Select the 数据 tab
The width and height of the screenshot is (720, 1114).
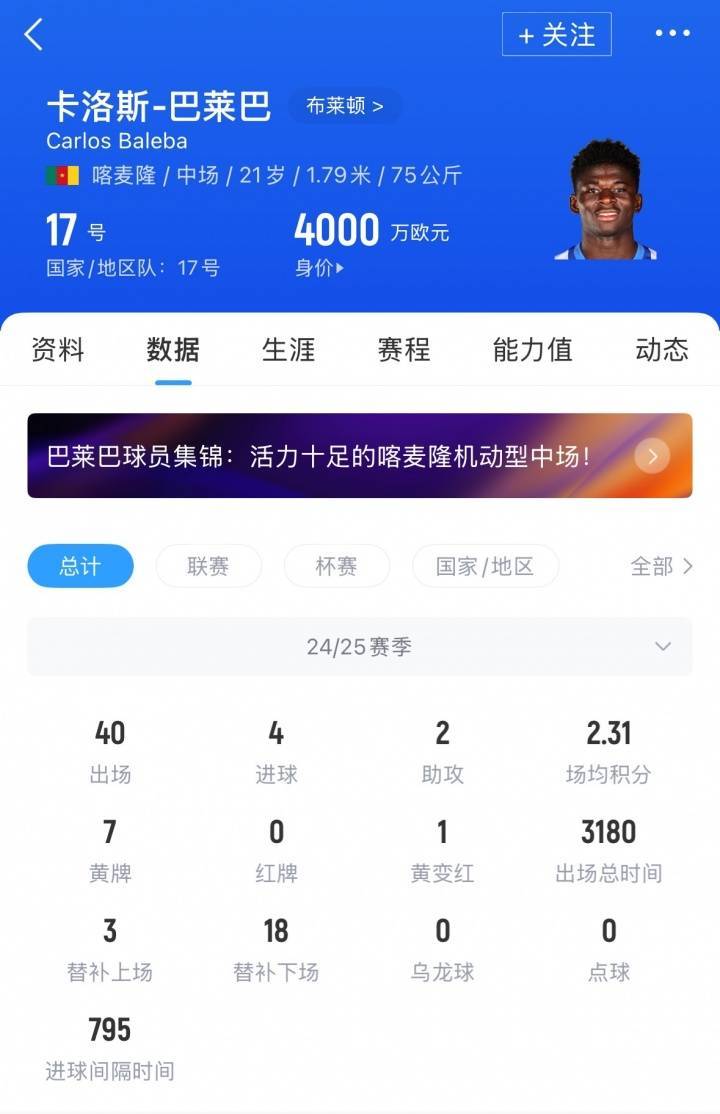tap(173, 349)
